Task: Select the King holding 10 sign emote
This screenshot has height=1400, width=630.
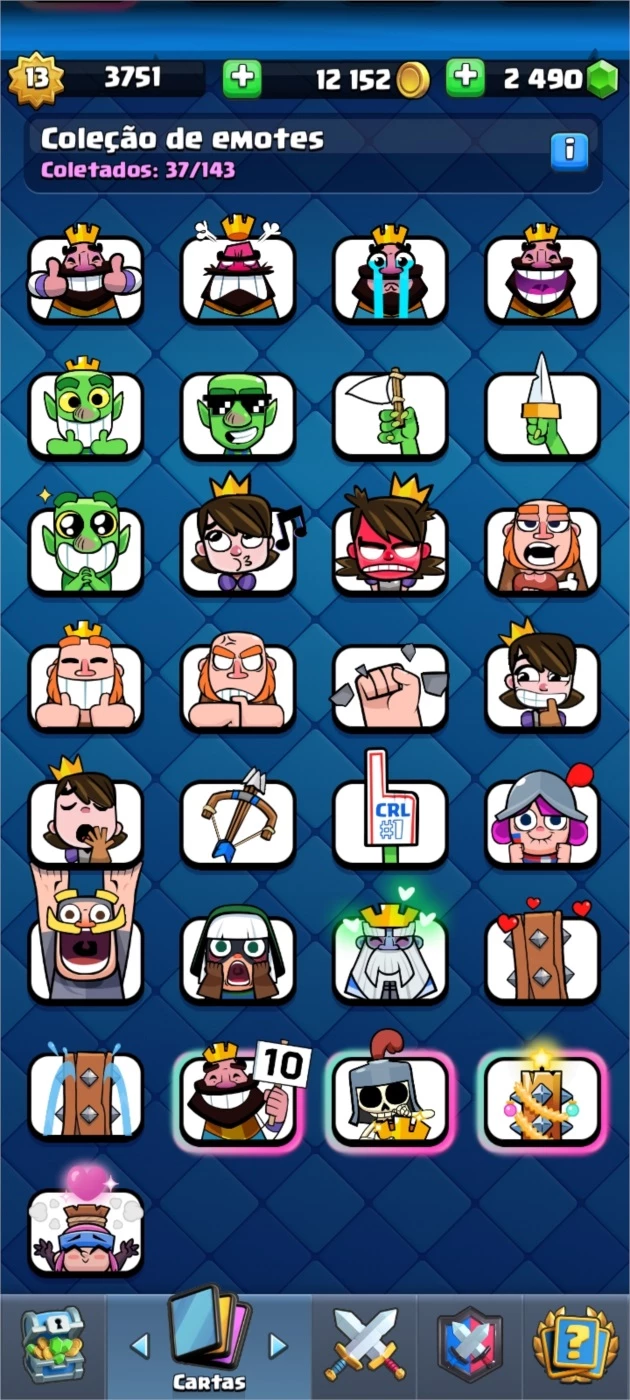Action: pos(240,1097)
